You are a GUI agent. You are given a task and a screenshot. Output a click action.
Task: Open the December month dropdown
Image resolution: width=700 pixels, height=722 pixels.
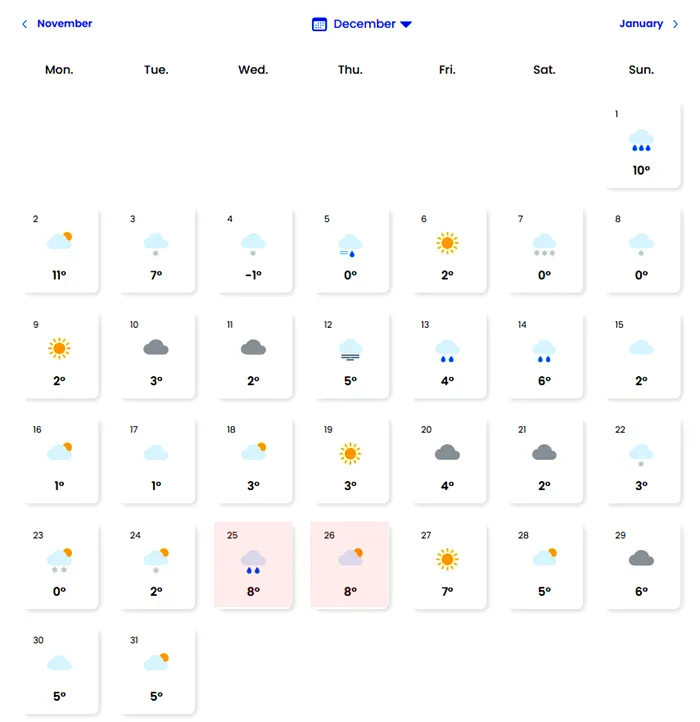pyautogui.click(x=362, y=24)
